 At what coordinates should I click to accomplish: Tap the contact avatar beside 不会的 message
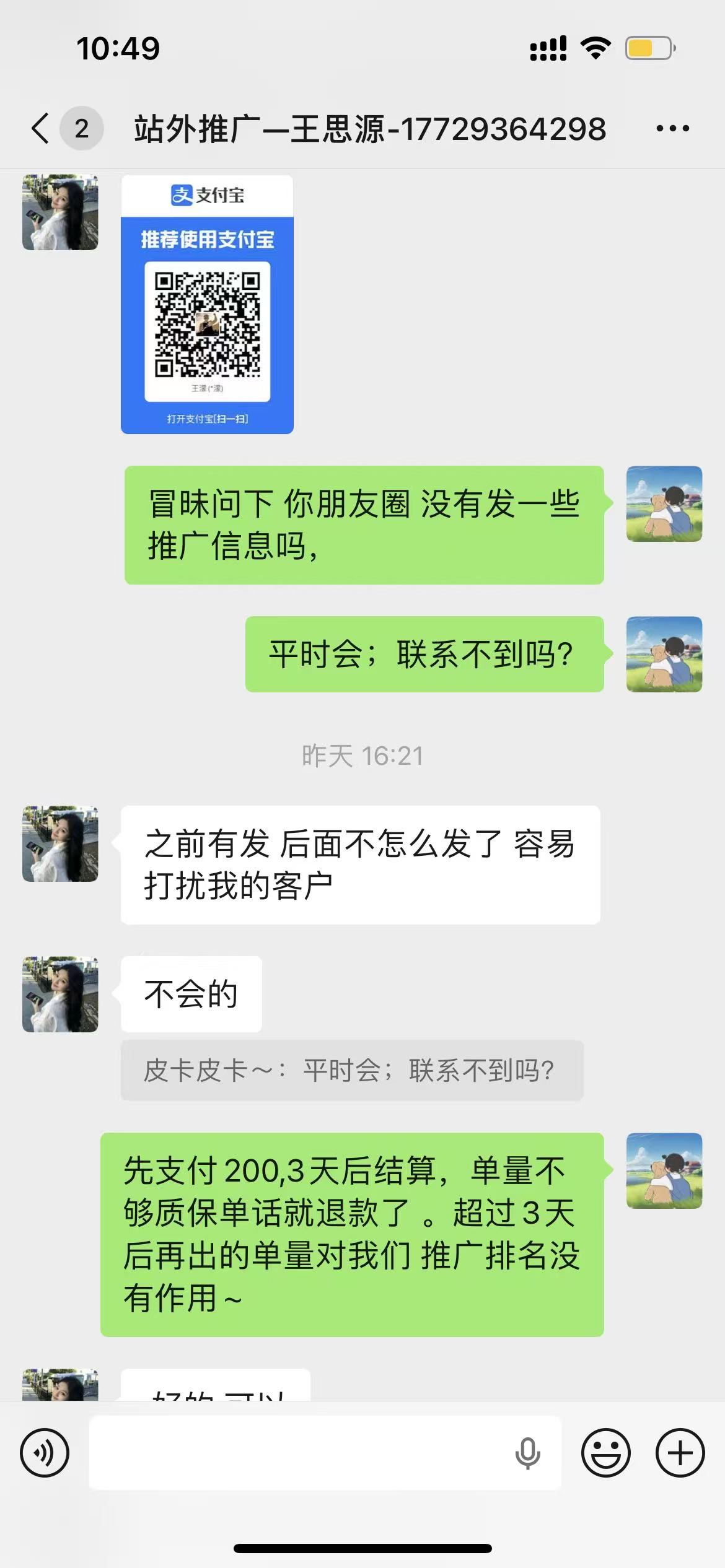click(x=59, y=994)
